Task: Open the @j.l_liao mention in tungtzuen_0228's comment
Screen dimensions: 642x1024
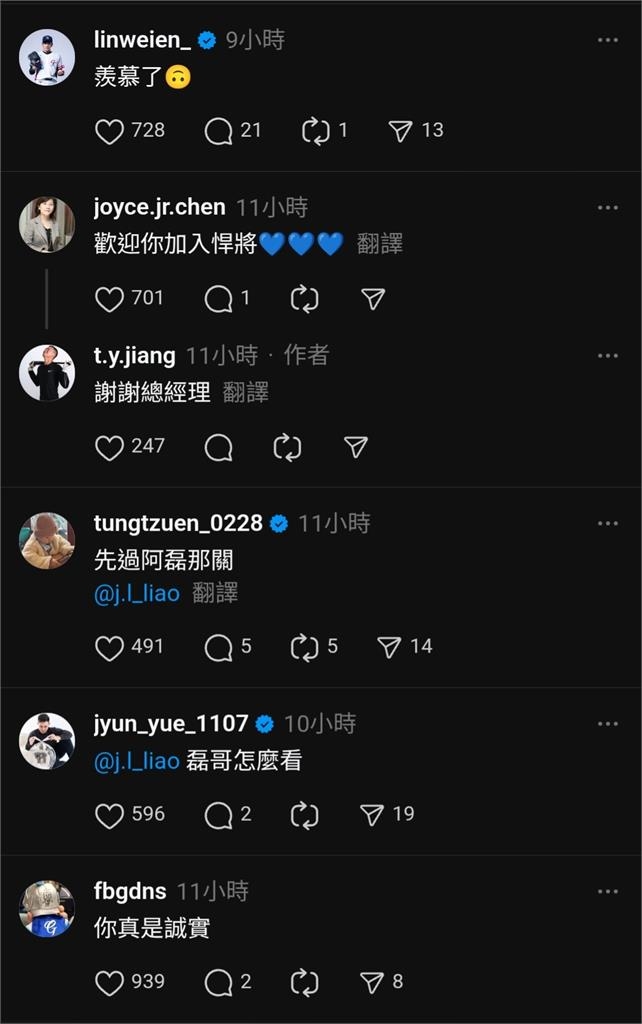Action: [x=137, y=593]
